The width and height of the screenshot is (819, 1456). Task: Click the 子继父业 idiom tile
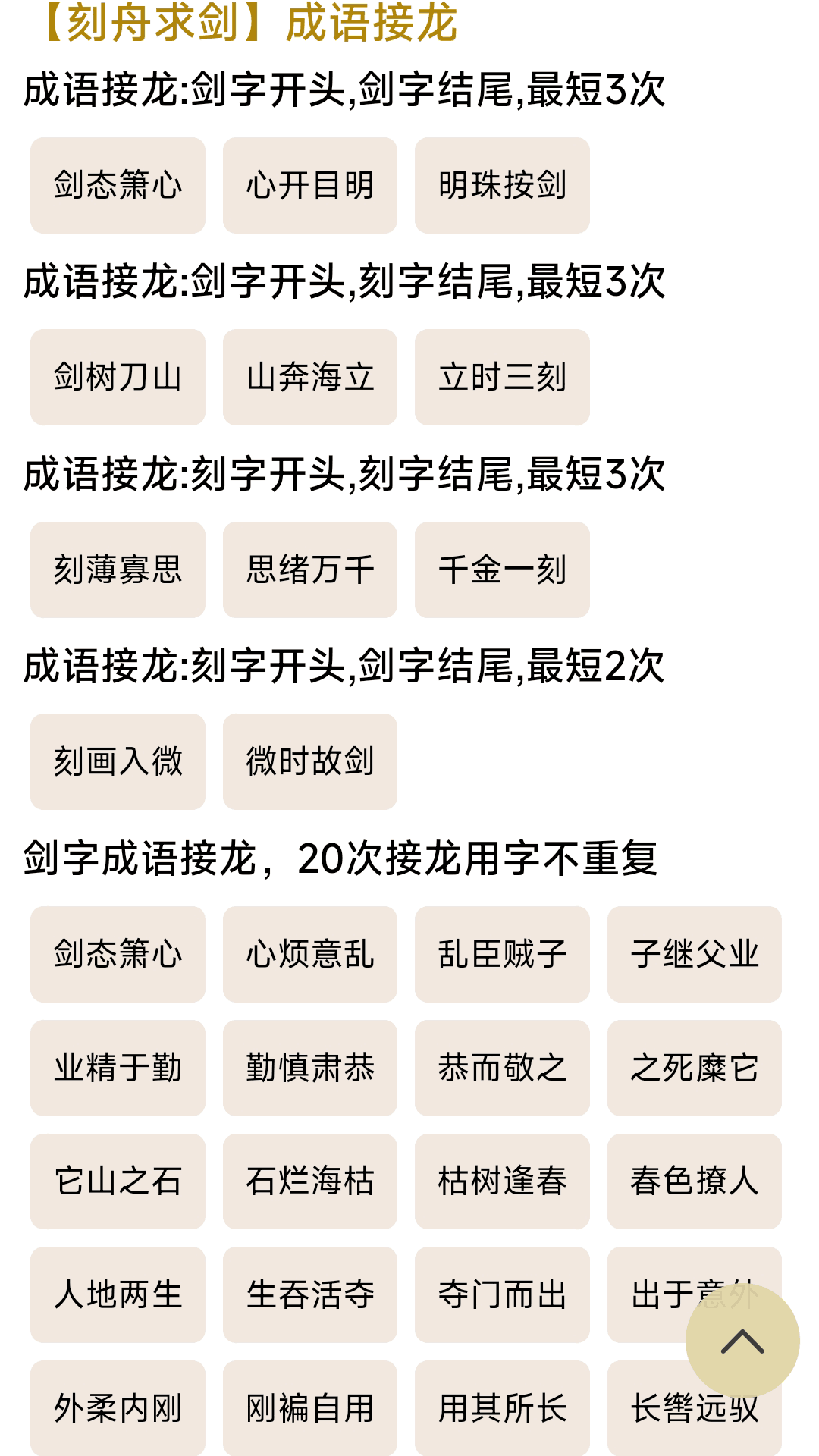[694, 954]
